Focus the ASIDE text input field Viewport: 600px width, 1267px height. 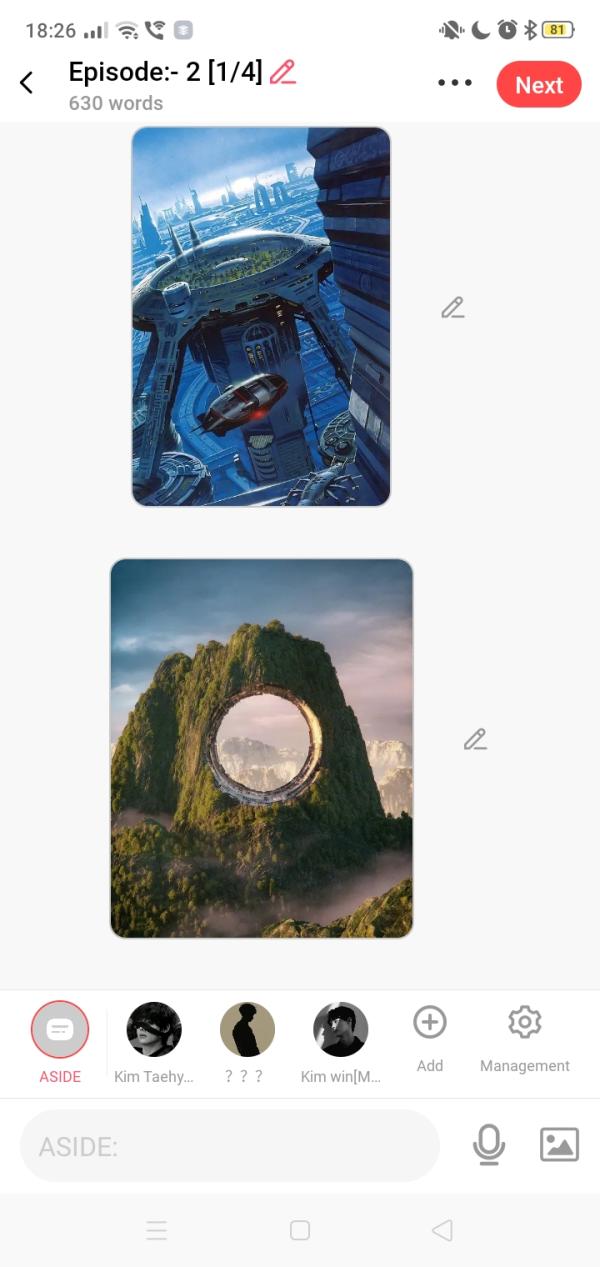[230, 1146]
